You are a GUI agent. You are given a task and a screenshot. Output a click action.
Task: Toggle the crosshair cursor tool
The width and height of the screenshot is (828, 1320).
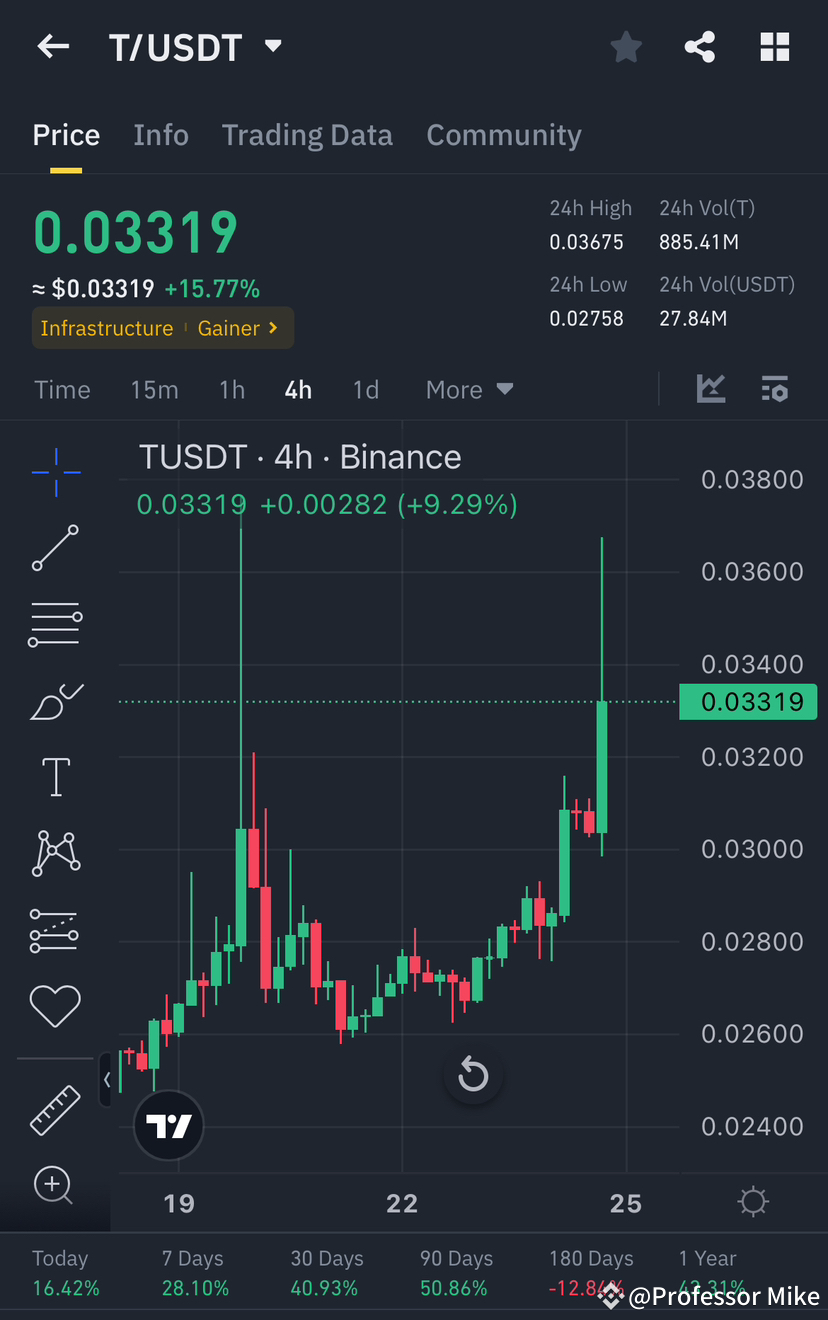coord(54,471)
